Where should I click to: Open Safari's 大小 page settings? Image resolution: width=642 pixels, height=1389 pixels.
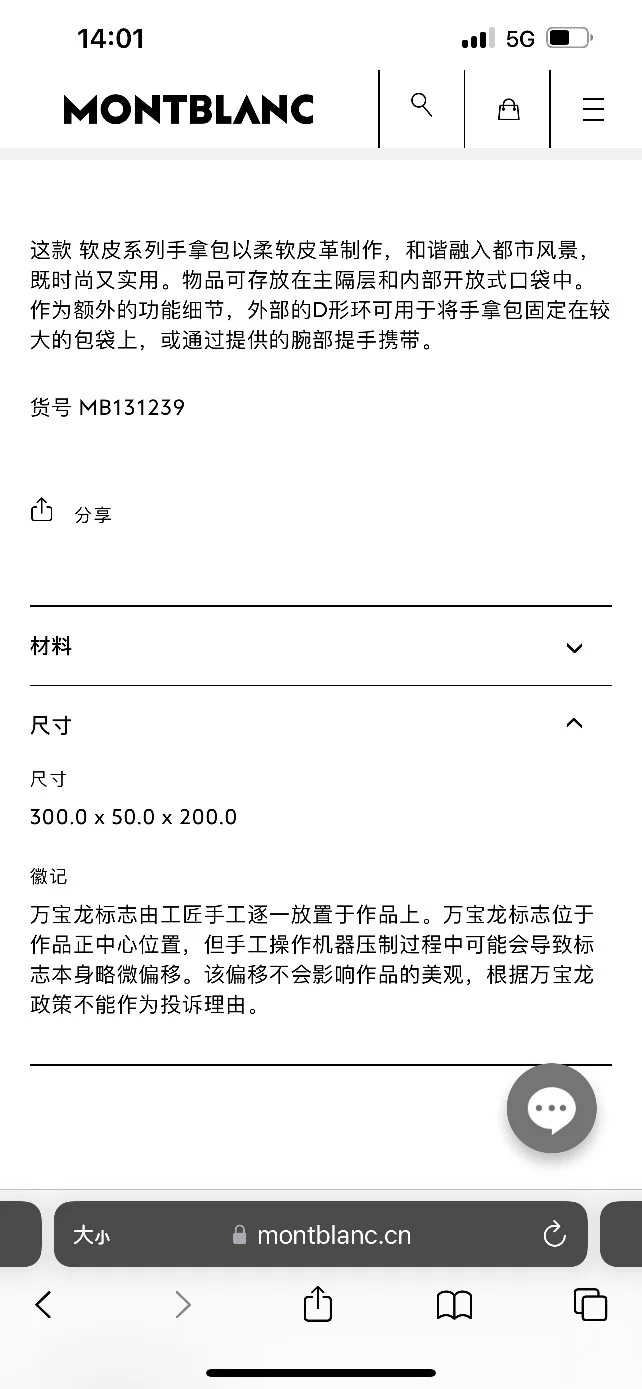pyautogui.click(x=91, y=1235)
